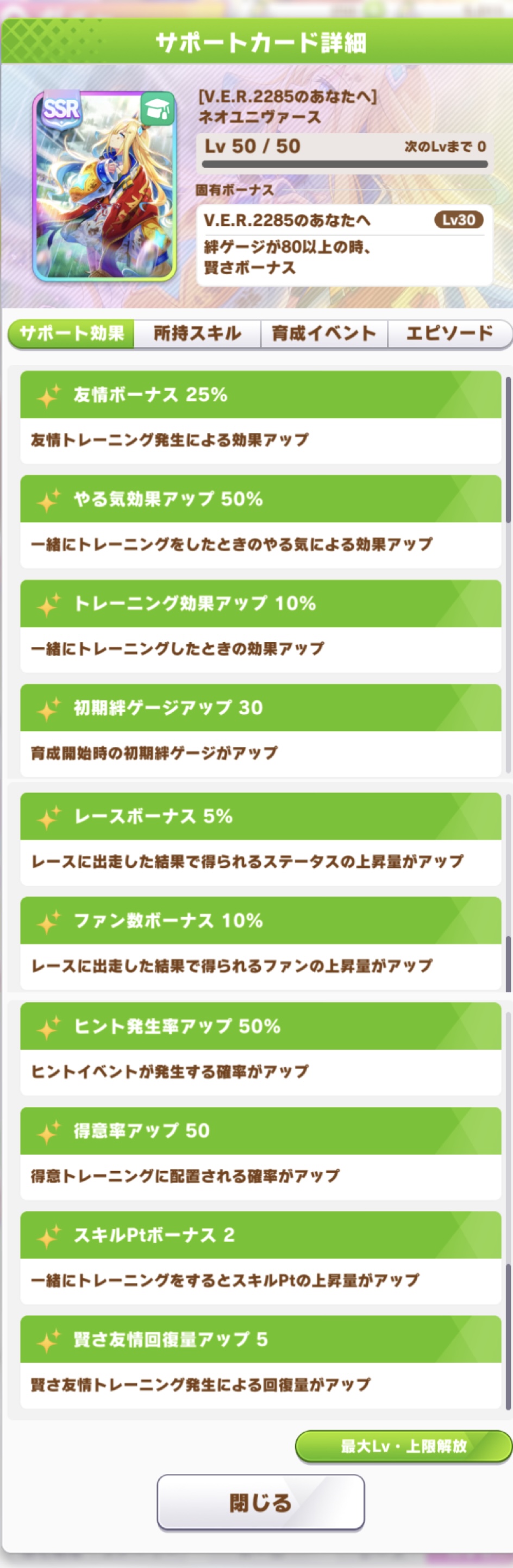Open the 育成イベント tab
The height and width of the screenshot is (1568, 513).
[324, 333]
